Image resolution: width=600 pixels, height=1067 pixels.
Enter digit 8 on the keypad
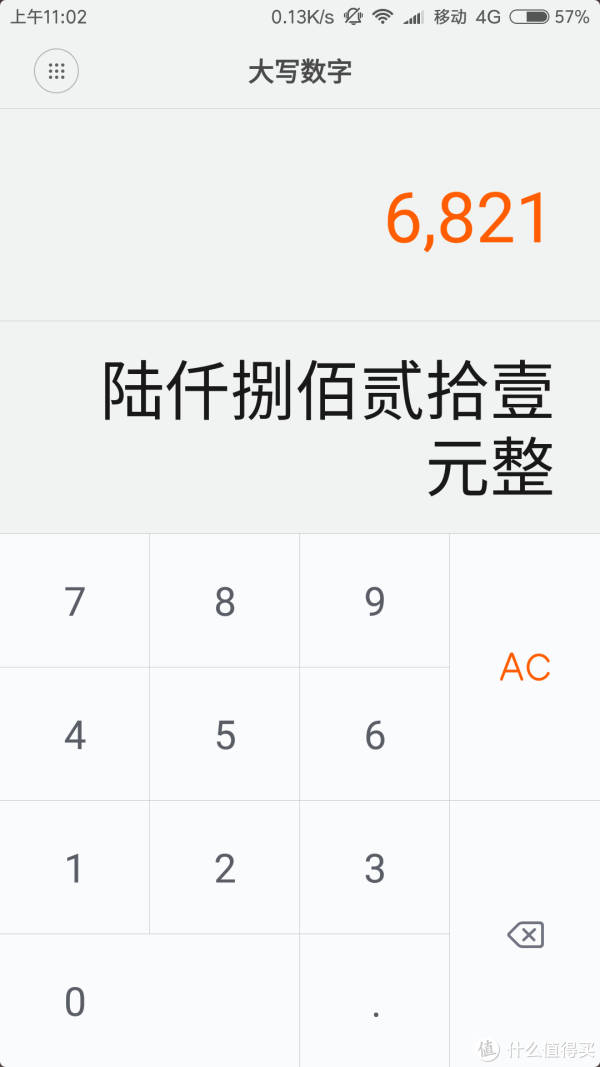pyautogui.click(x=224, y=601)
